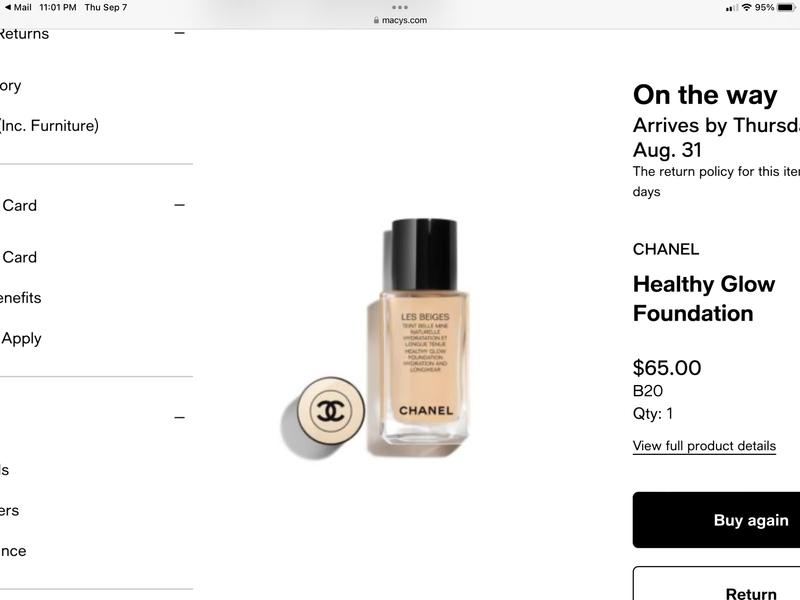This screenshot has height=600, width=800.
Task: Tap the Buy again button
Action: [716, 520]
